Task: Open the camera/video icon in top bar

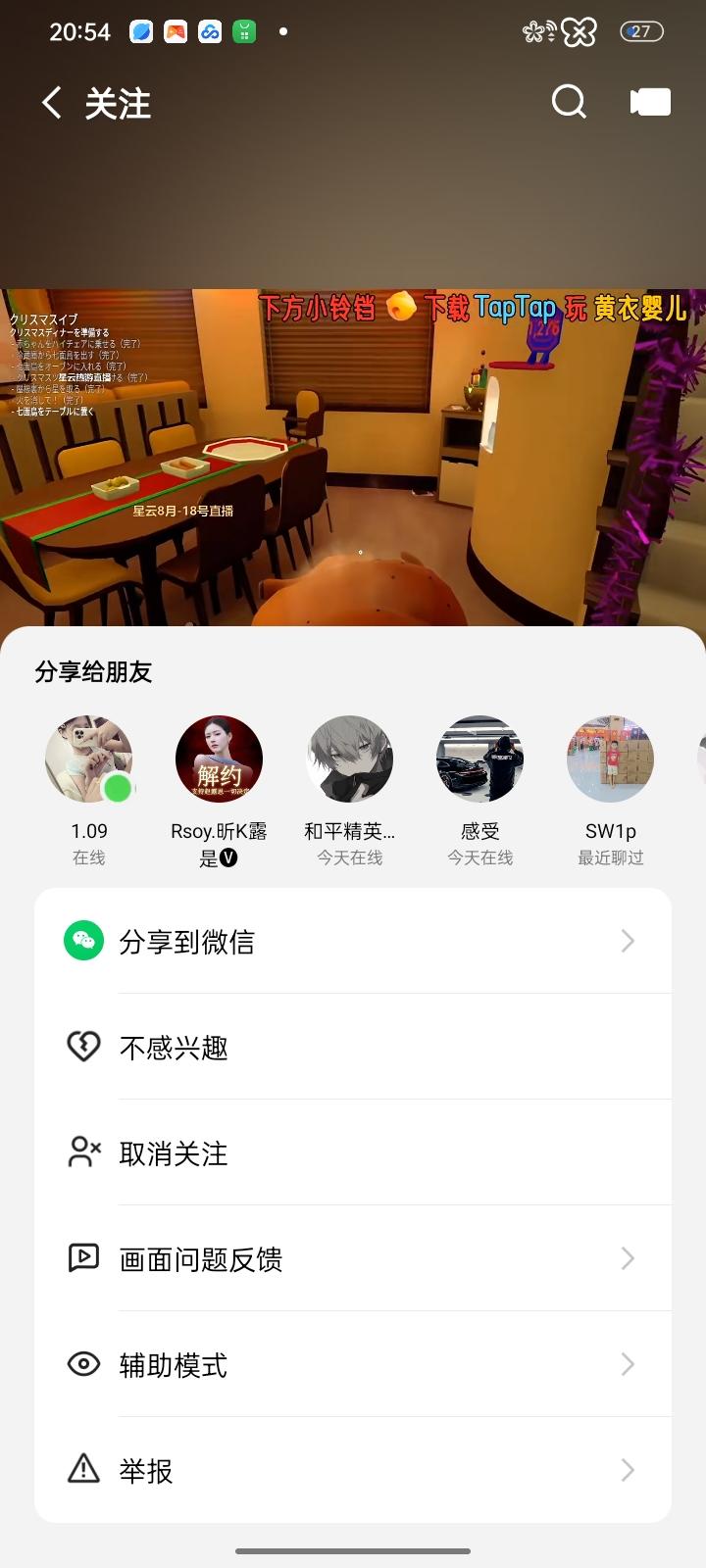Action: [x=648, y=102]
